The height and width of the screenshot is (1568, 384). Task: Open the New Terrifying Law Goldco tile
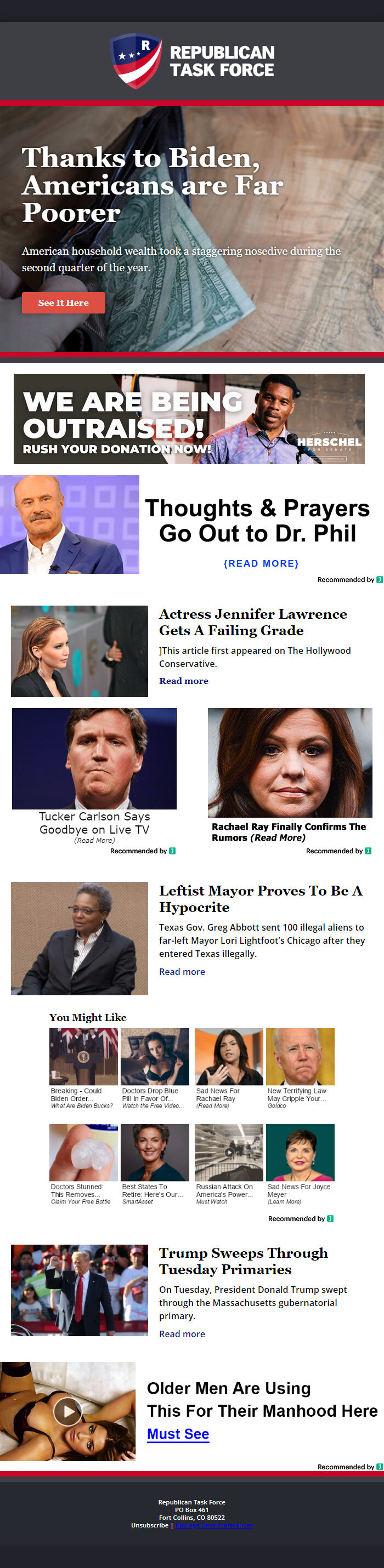click(x=300, y=1068)
